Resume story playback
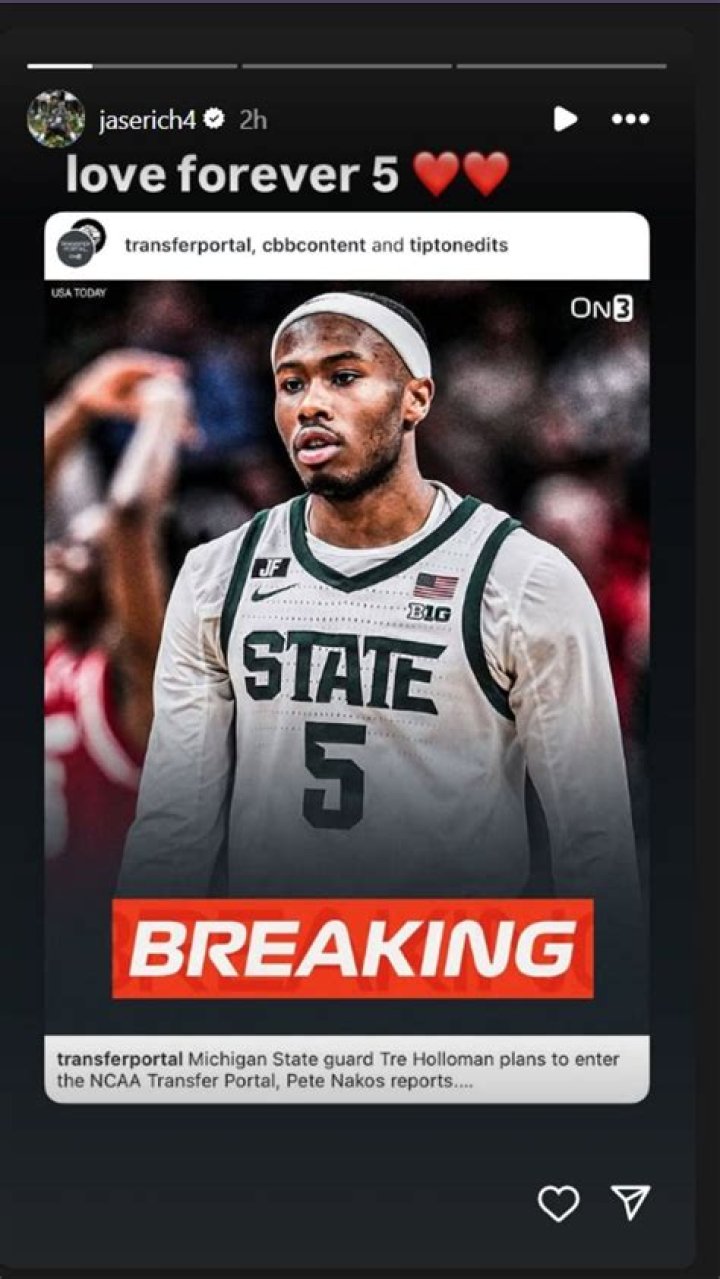 565,120
